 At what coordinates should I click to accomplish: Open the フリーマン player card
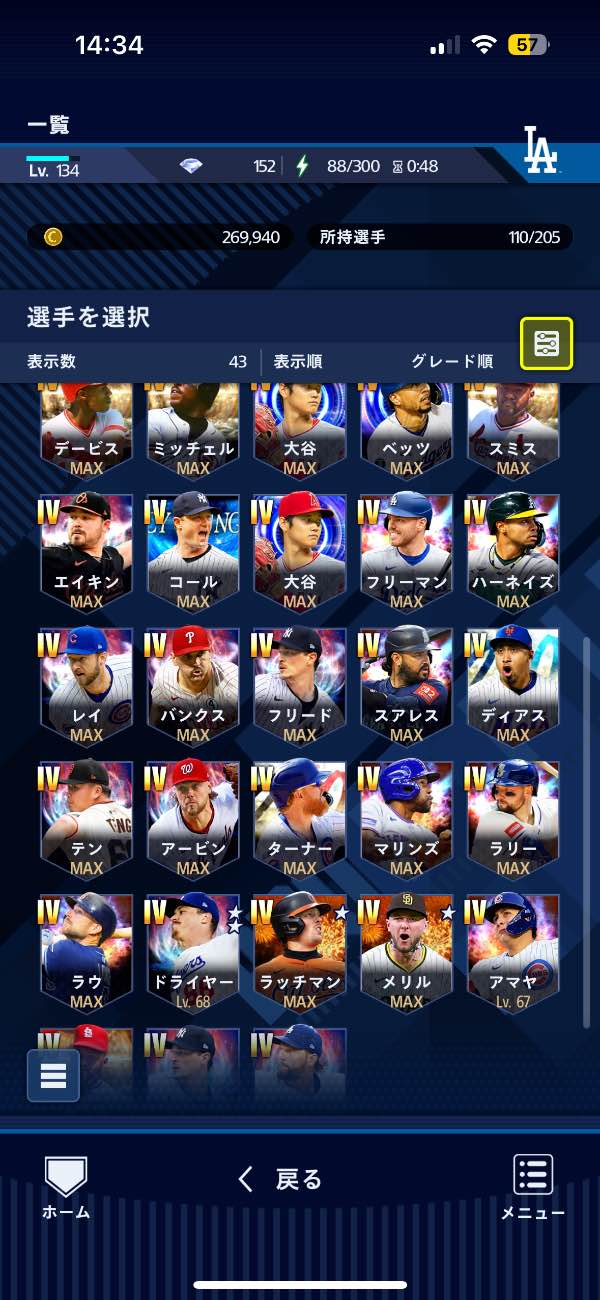[406, 550]
